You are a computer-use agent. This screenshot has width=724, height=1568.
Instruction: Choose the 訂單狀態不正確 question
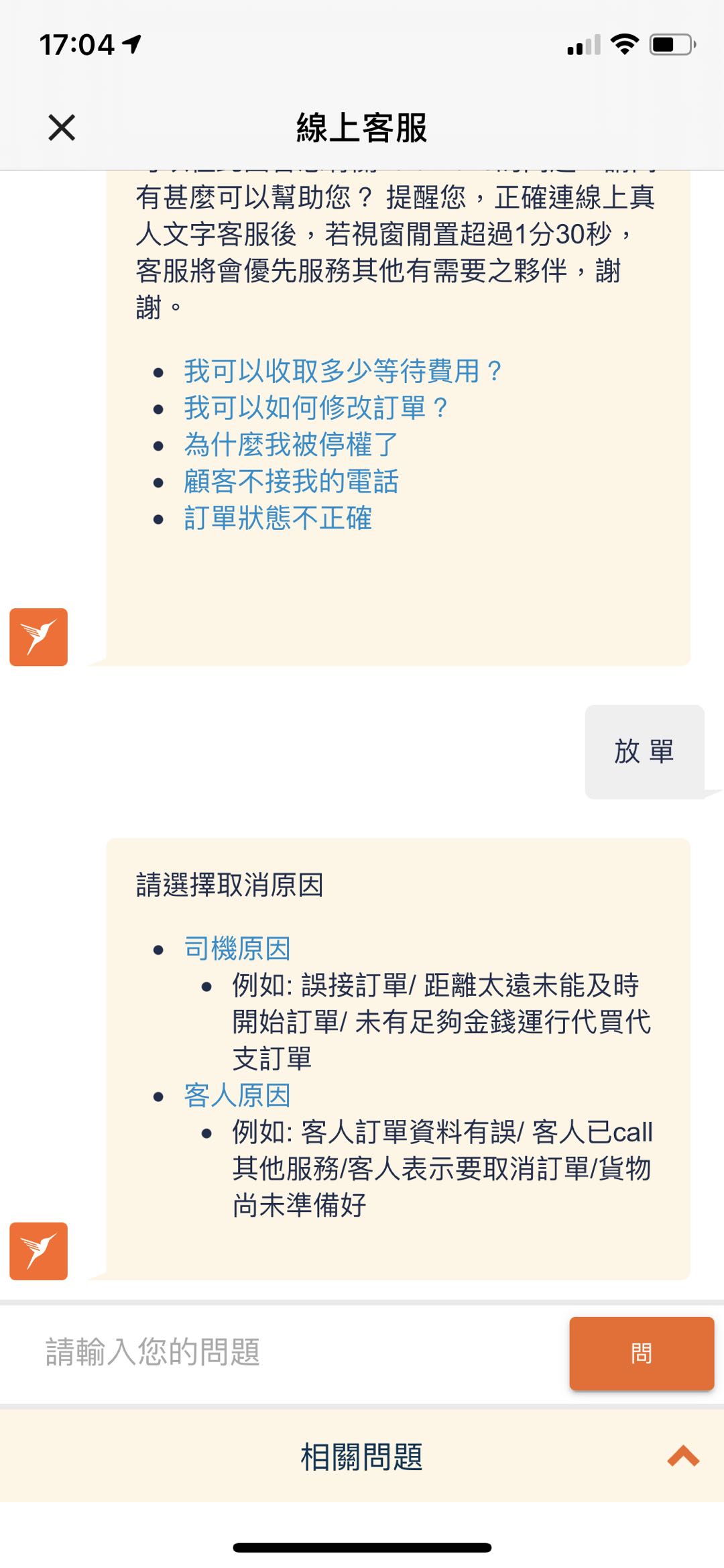coord(278,518)
